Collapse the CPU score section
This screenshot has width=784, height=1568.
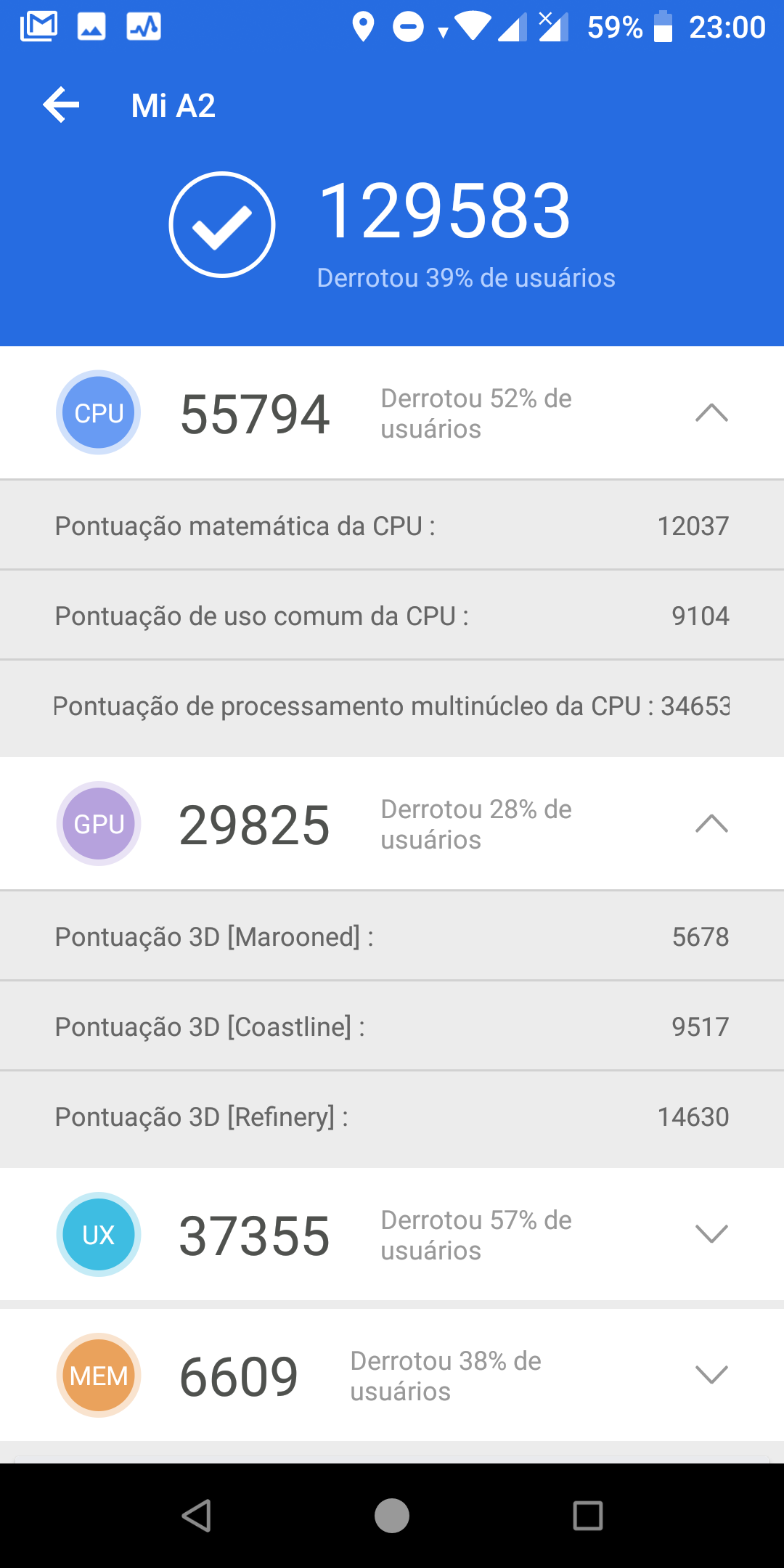(711, 412)
